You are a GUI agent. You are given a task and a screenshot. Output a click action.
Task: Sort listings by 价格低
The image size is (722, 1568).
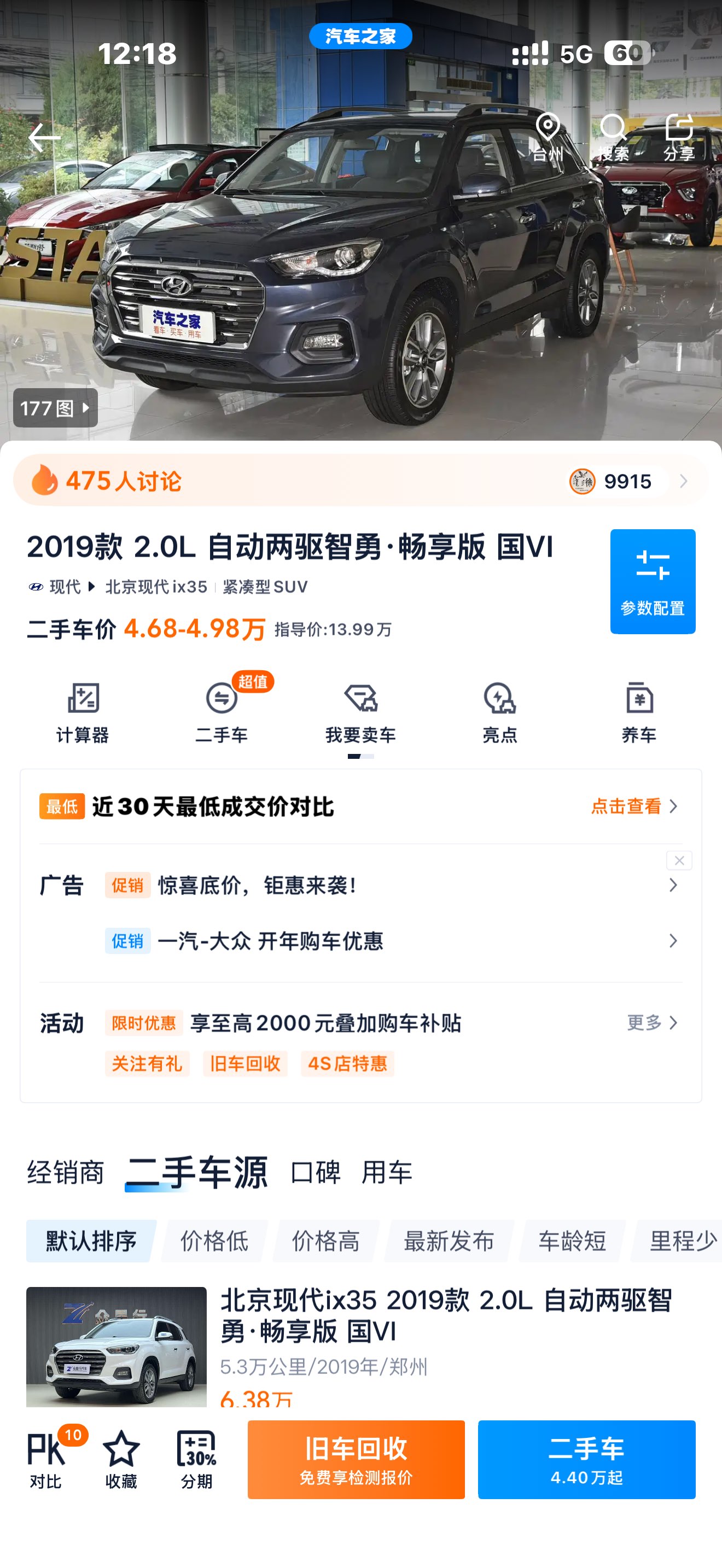214,1241
